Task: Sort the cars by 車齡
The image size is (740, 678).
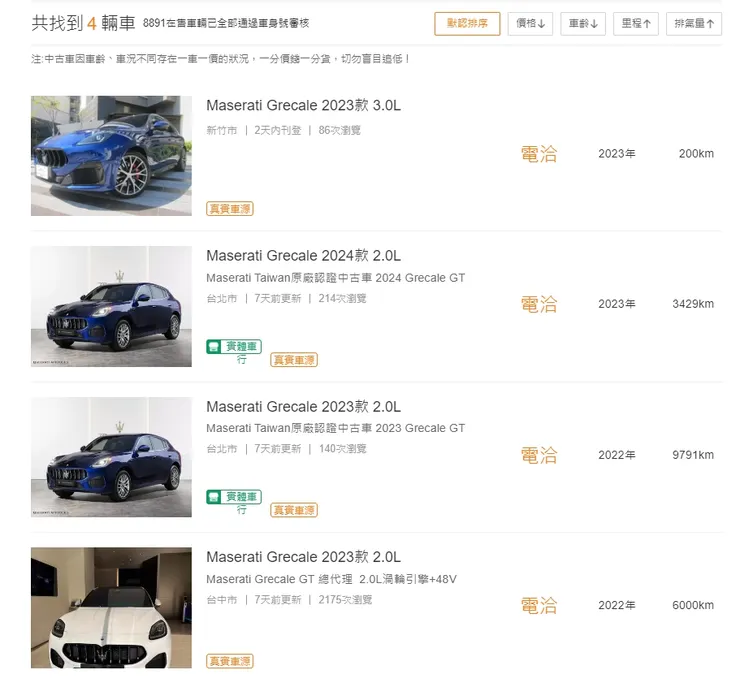Action: [583, 23]
